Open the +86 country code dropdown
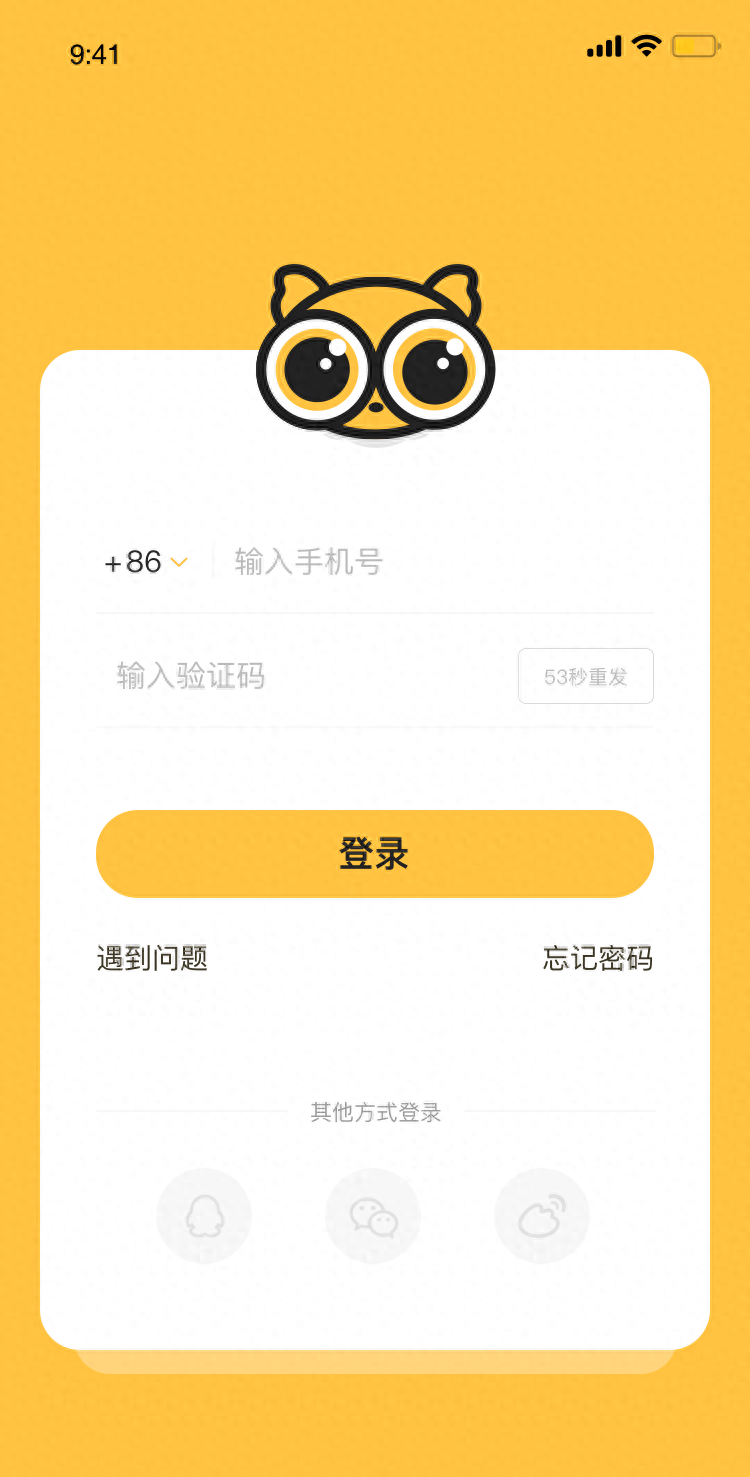Screen dimensions: 750x1477 coord(146,562)
